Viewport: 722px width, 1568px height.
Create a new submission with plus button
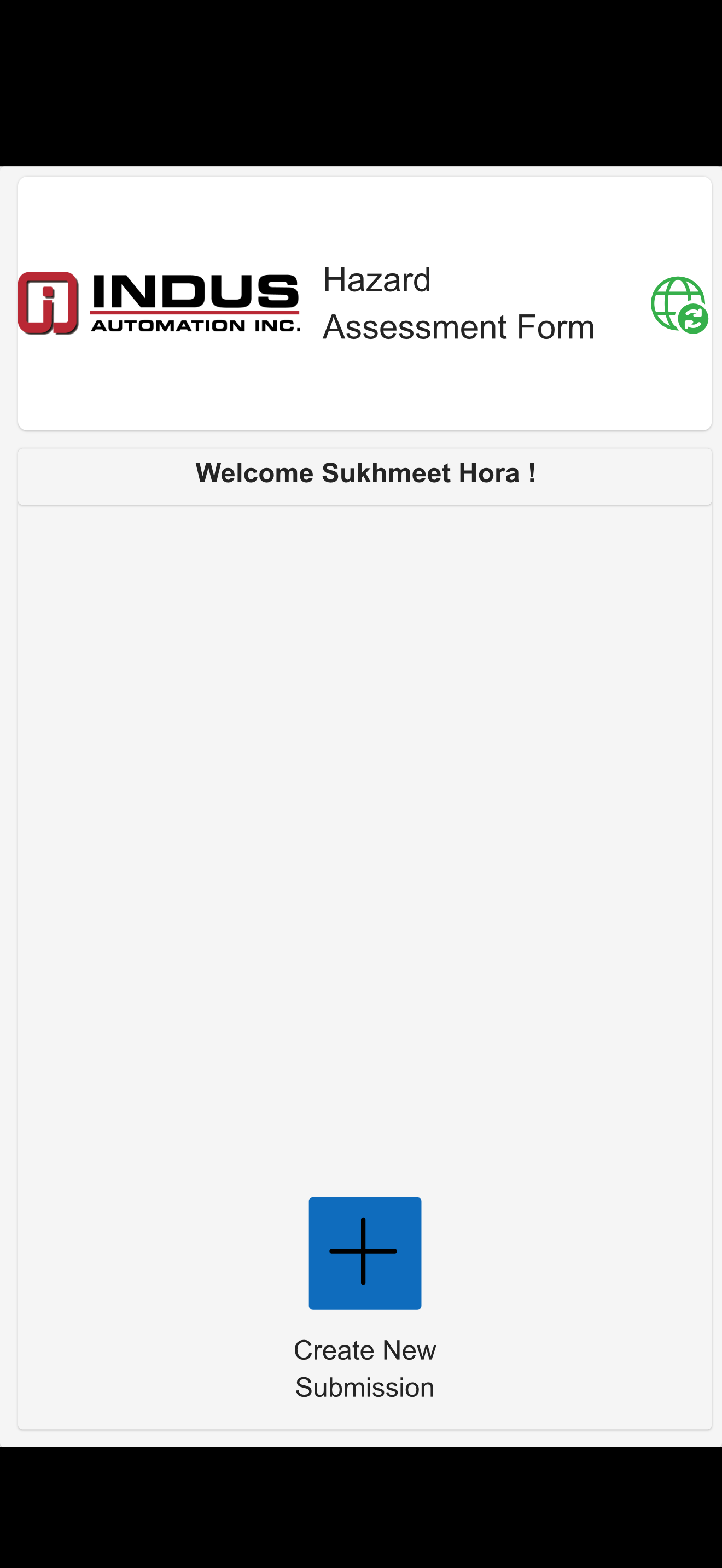[365, 1253]
